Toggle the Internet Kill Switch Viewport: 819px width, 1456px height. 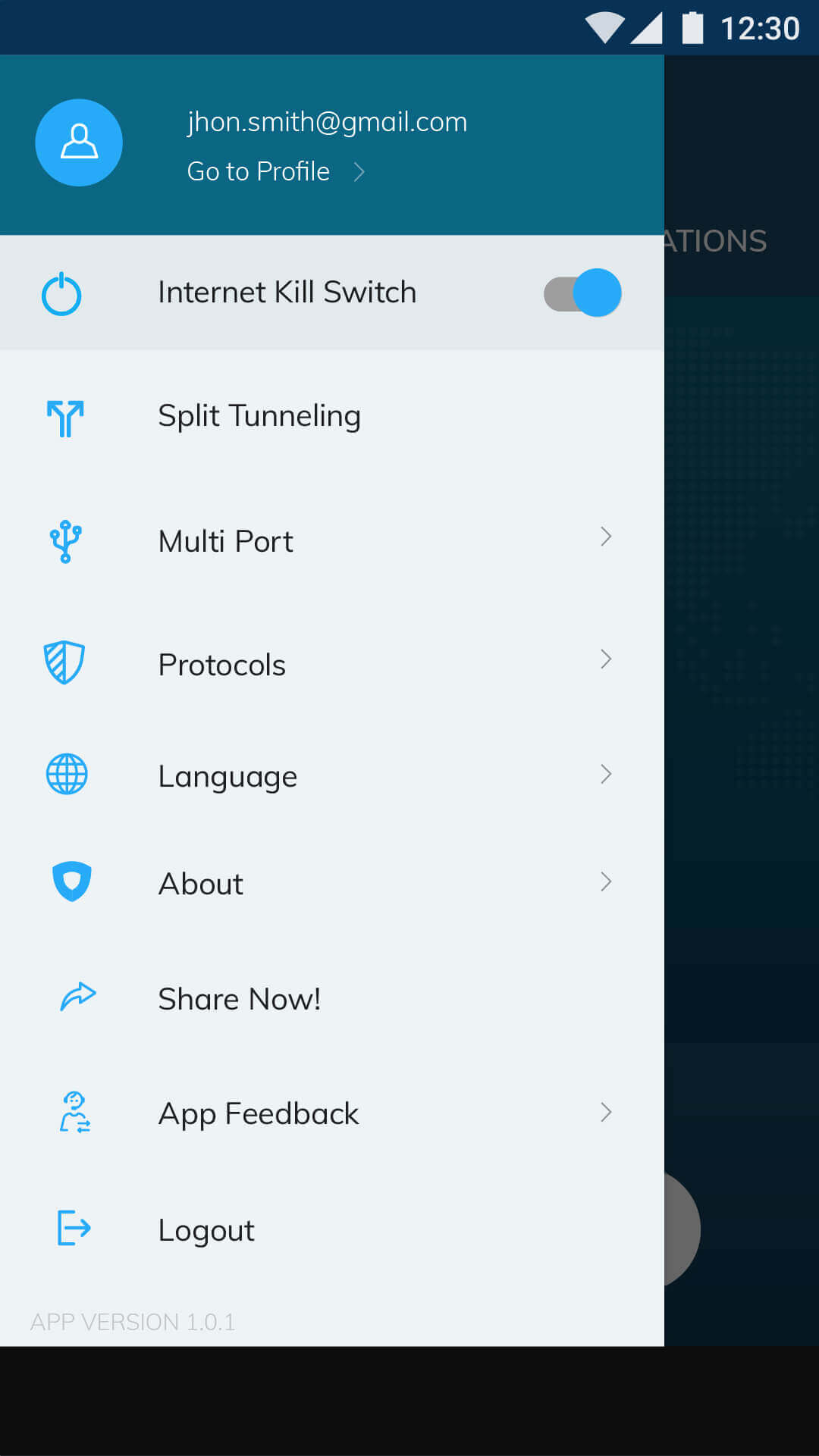pyautogui.click(x=582, y=293)
